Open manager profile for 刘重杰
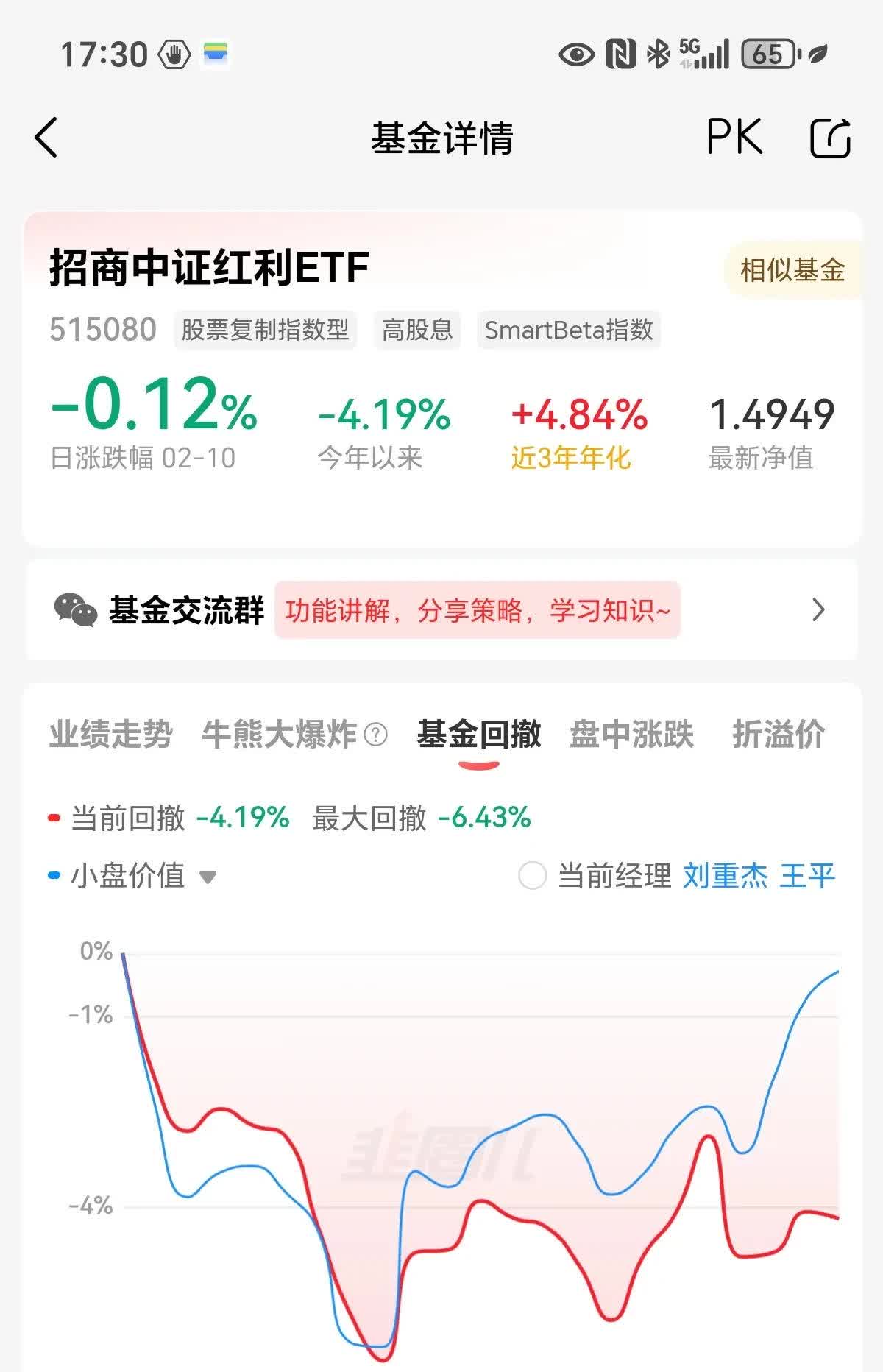This screenshot has width=883, height=1372. coord(725,877)
